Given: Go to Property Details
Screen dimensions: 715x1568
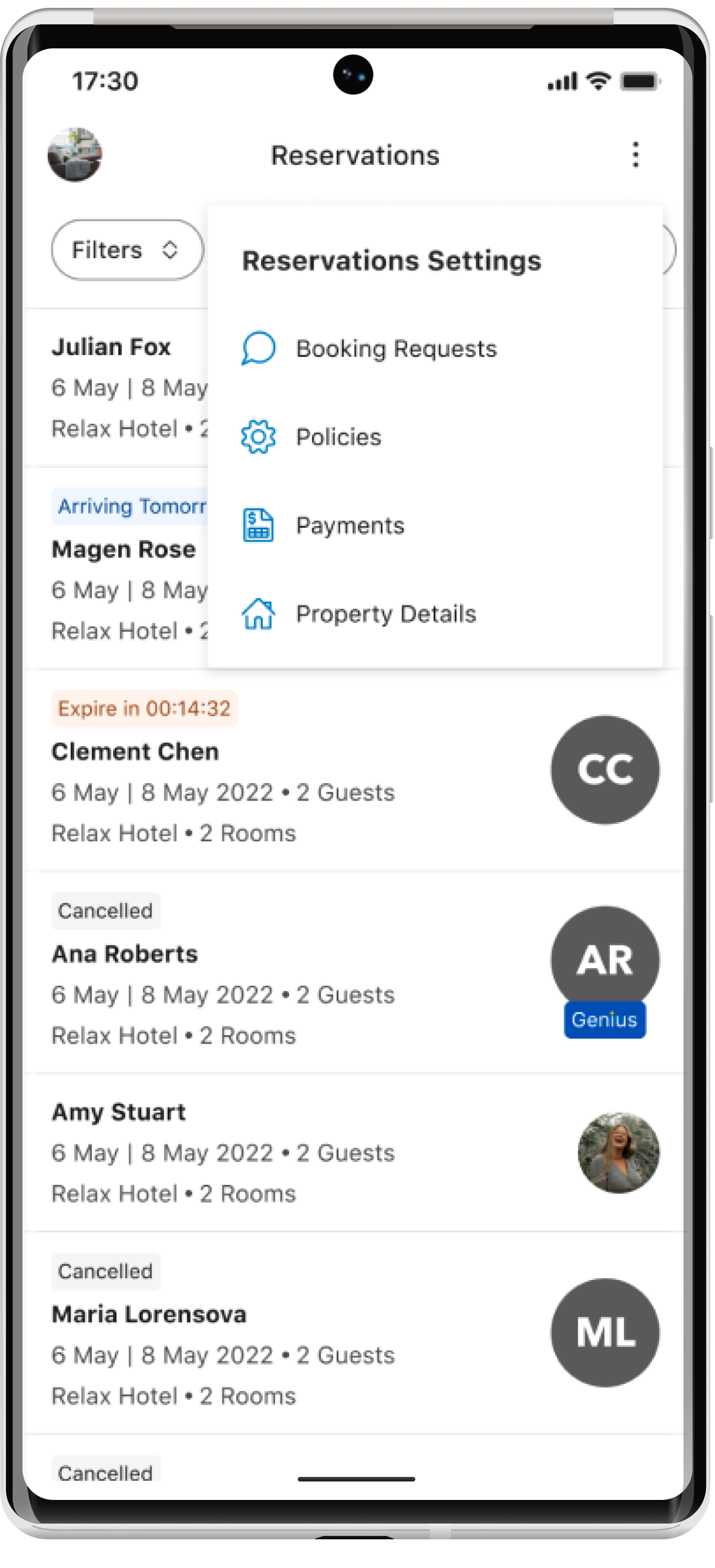Looking at the screenshot, I should tap(386, 614).
